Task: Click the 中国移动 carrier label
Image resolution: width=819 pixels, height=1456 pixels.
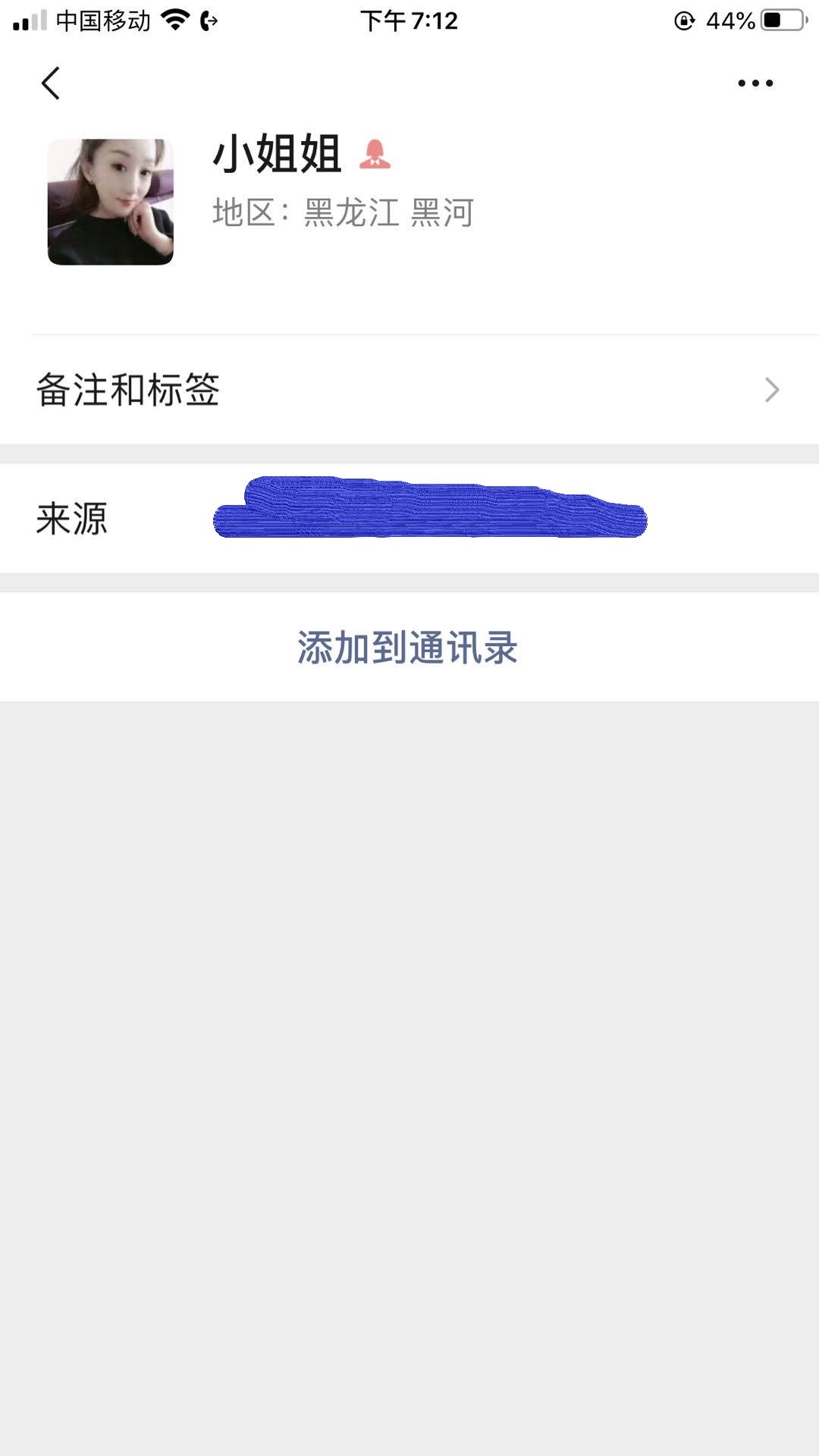Action: (x=102, y=20)
